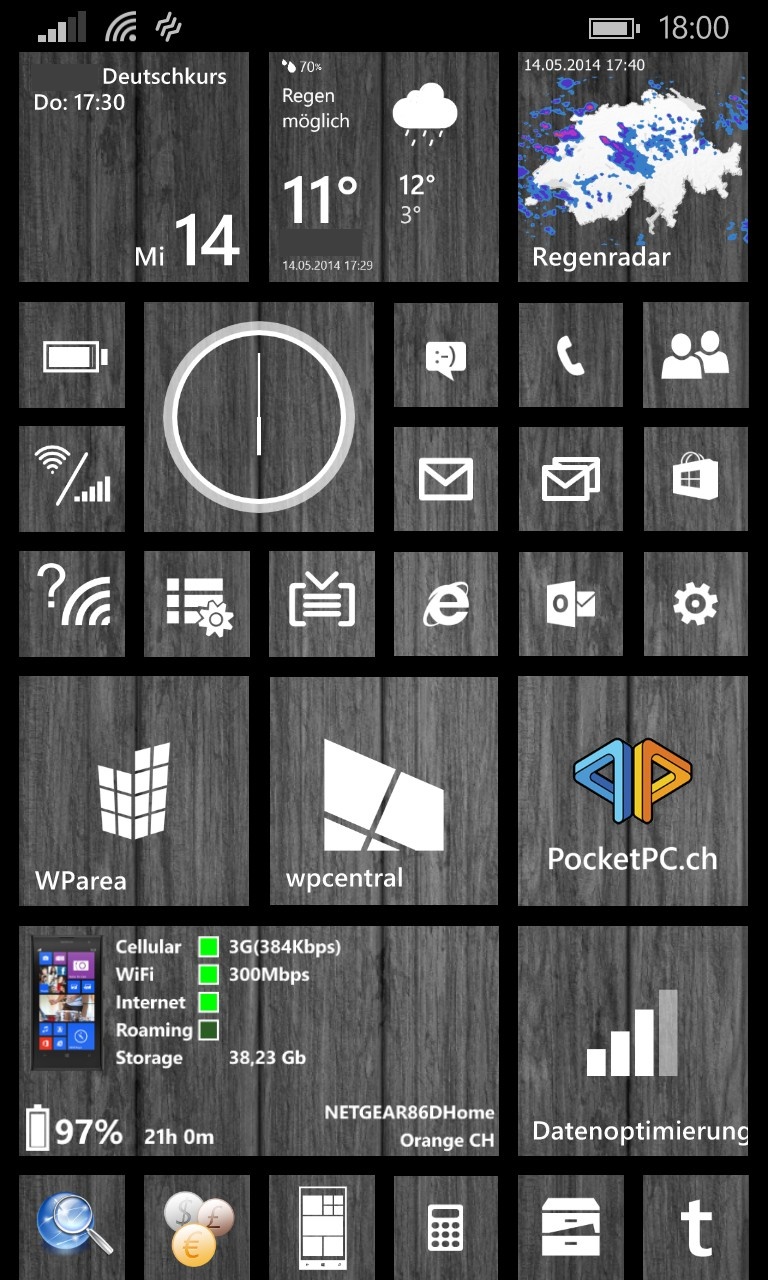Open the Datenoptimierung tile
Viewport: 768px width, 1280px height.
click(x=633, y=1041)
